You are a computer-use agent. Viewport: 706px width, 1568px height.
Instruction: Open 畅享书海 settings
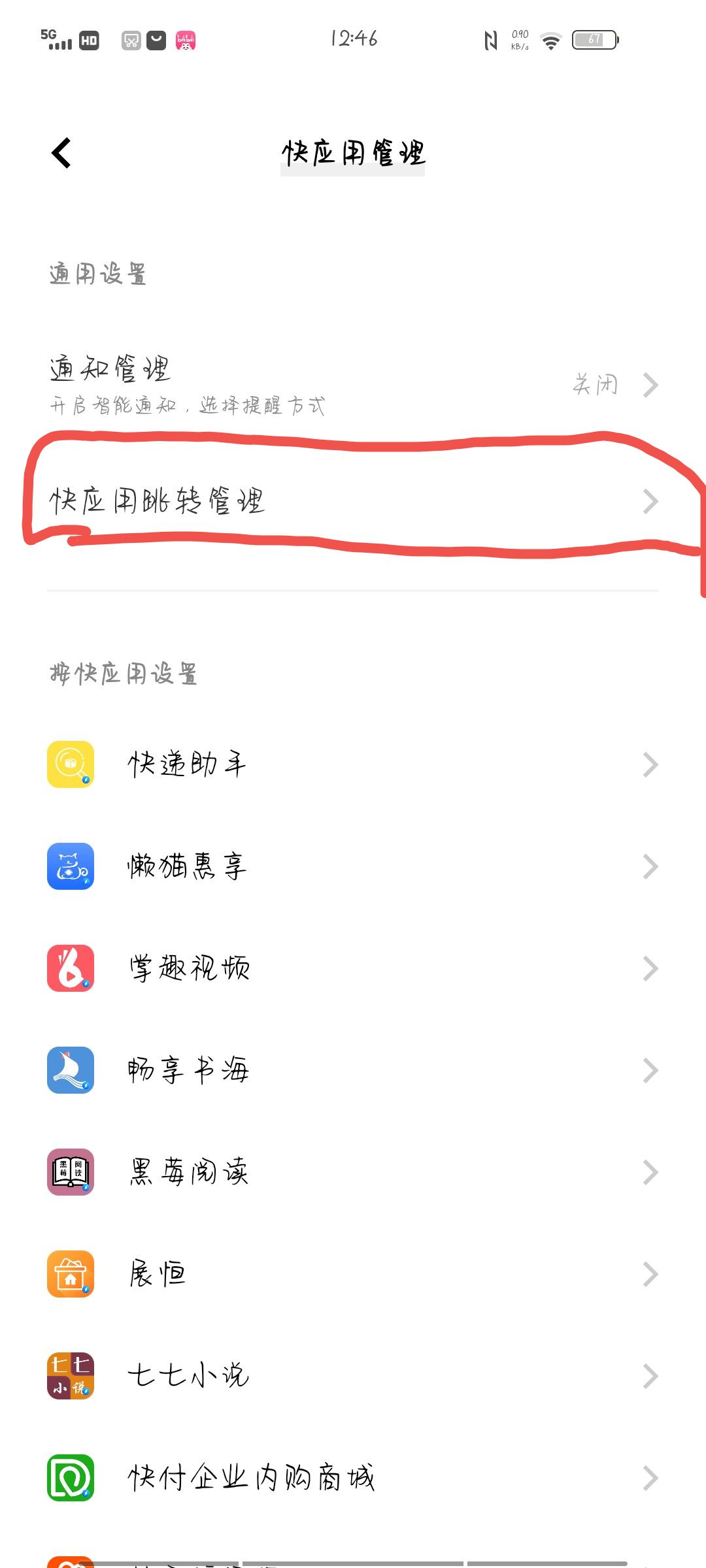353,1070
